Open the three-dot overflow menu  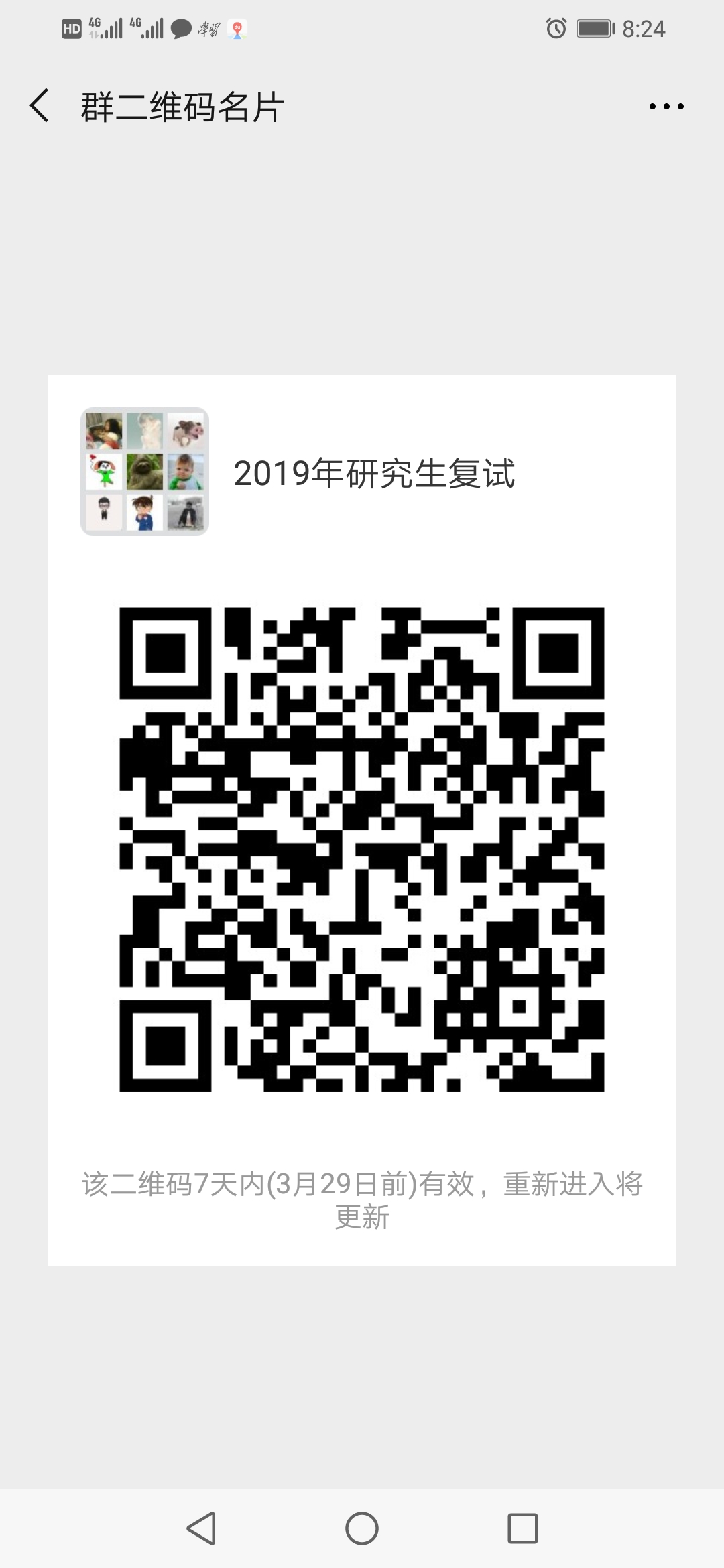[x=666, y=106]
